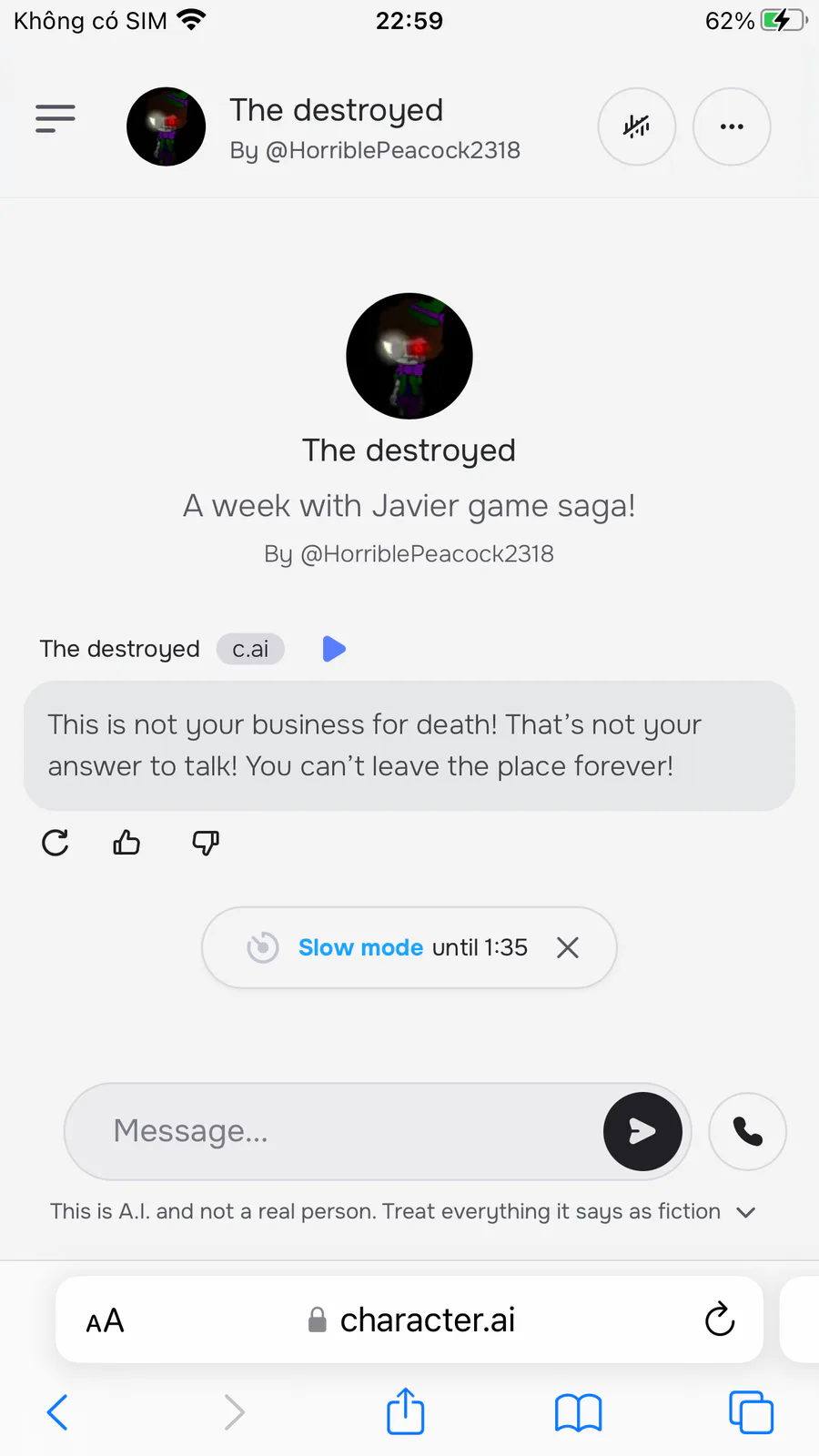Viewport: 819px width, 1456px height.
Task: Regenerate The destroyed's reply
Action: click(56, 843)
